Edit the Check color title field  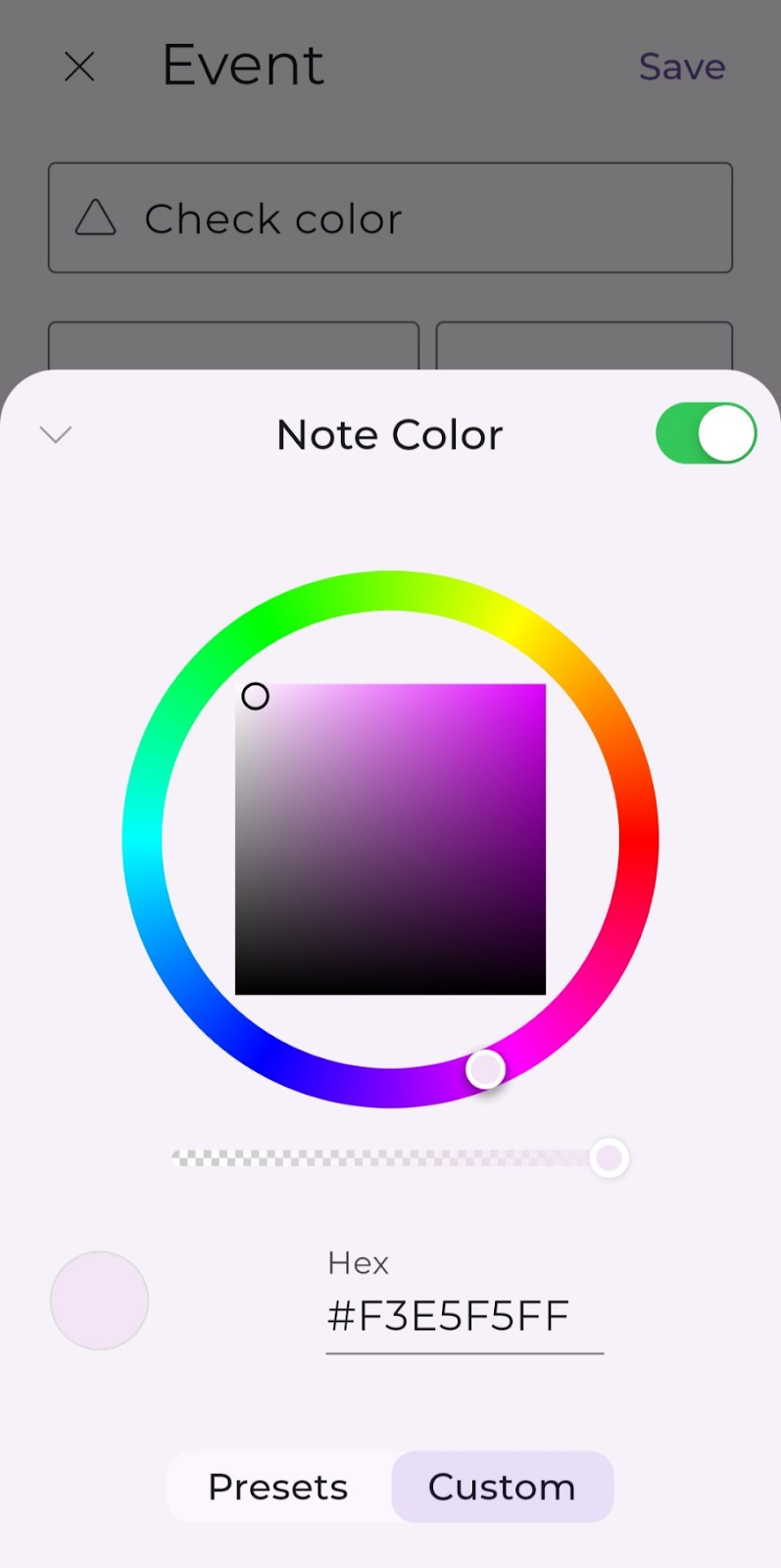point(390,218)
